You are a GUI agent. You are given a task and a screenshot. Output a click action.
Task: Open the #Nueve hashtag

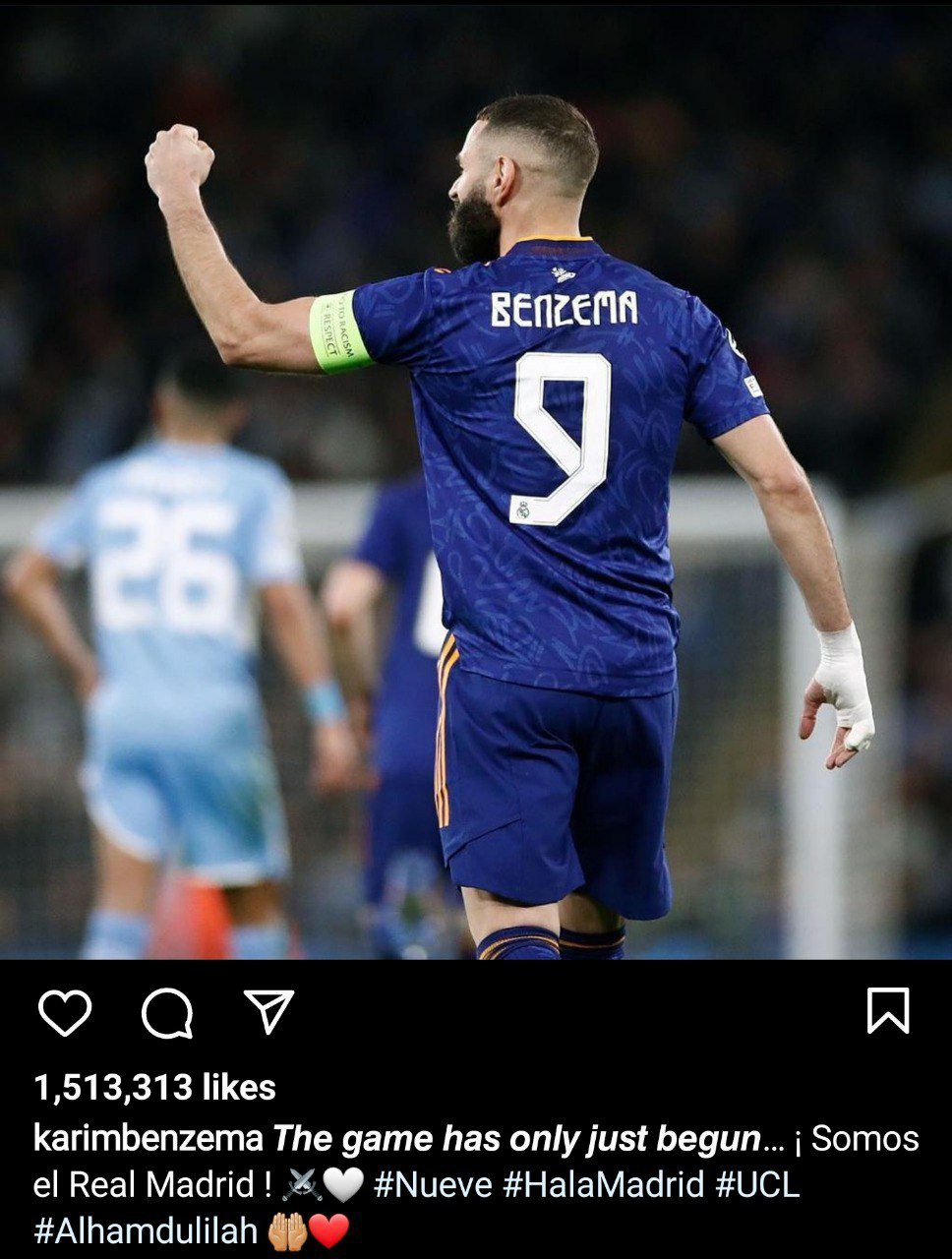tap(433, 1184)
